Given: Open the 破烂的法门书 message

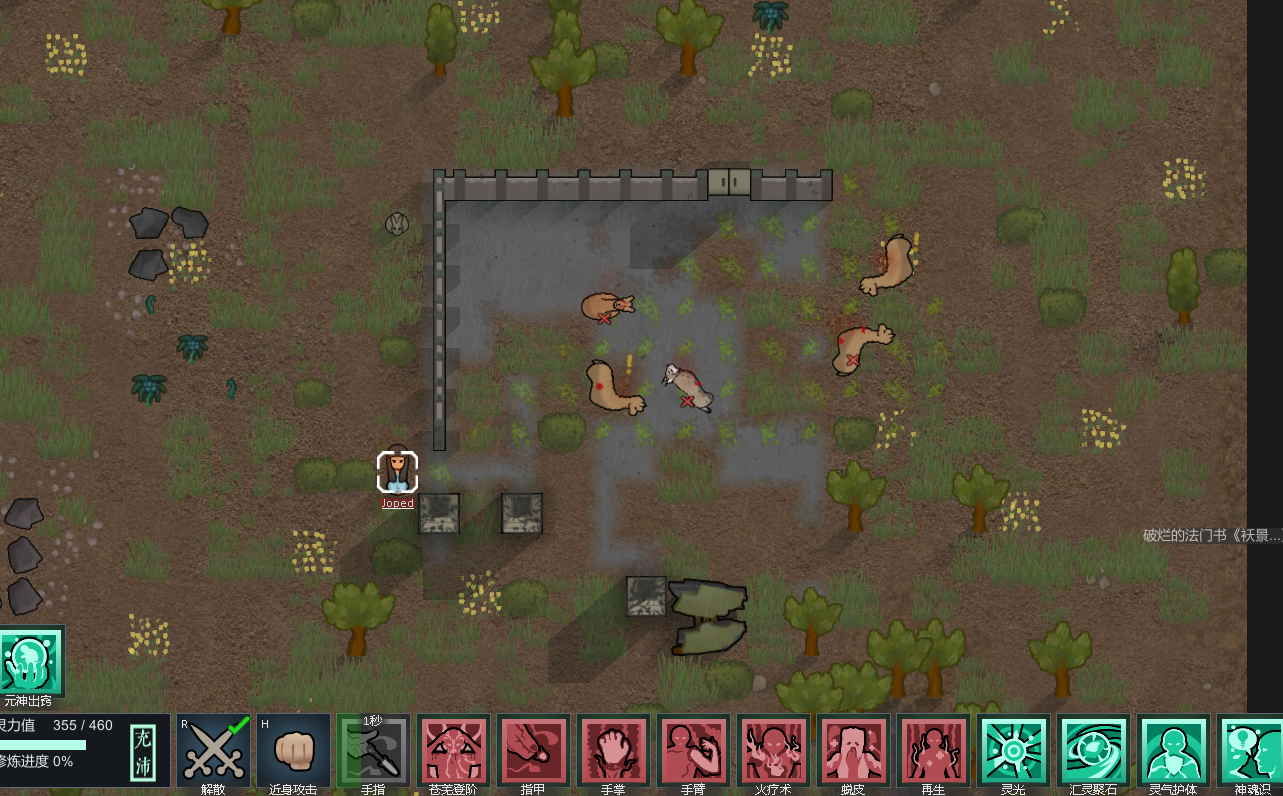Looking at the screenshot, I should 1211,535.
